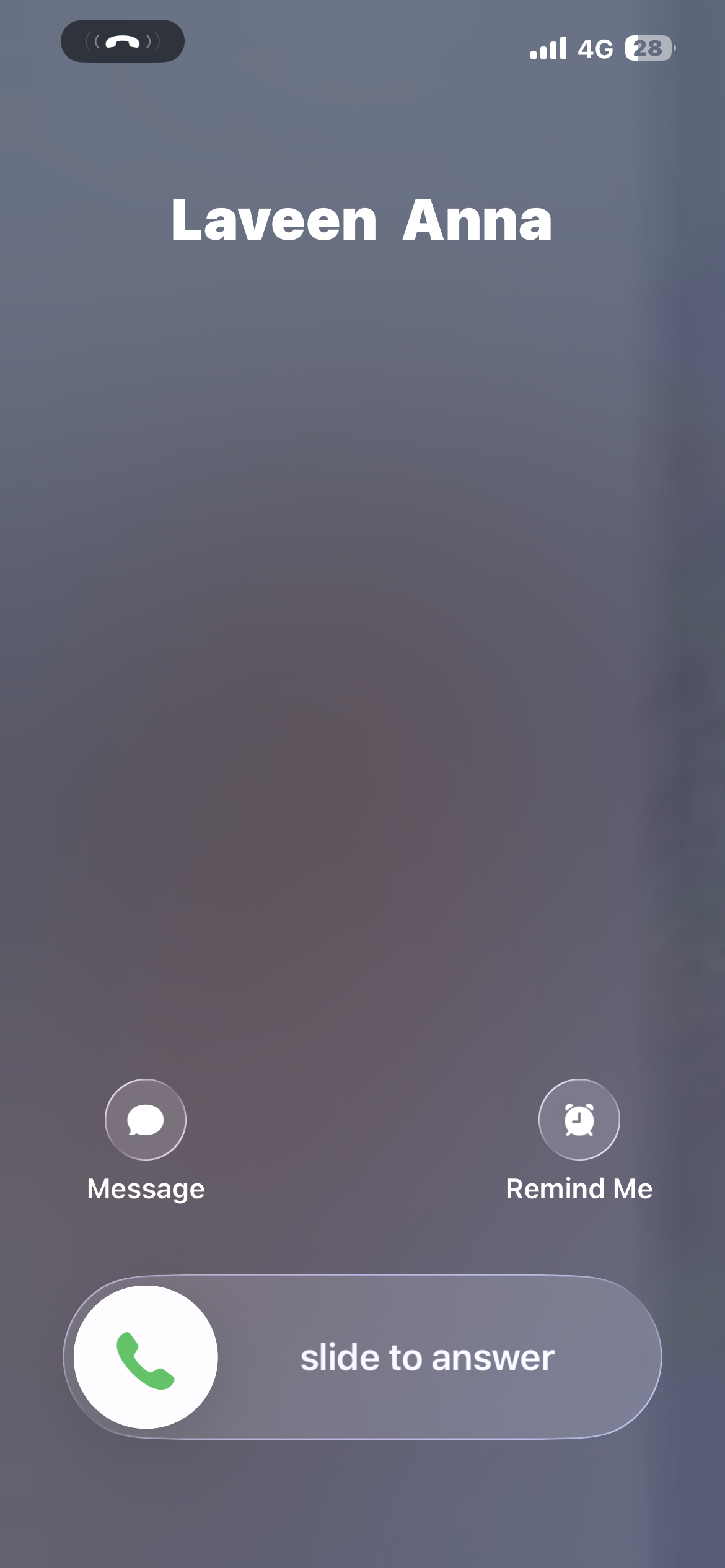
Task: Set a Remind Me callback reminder
Action: (579, 1119)
